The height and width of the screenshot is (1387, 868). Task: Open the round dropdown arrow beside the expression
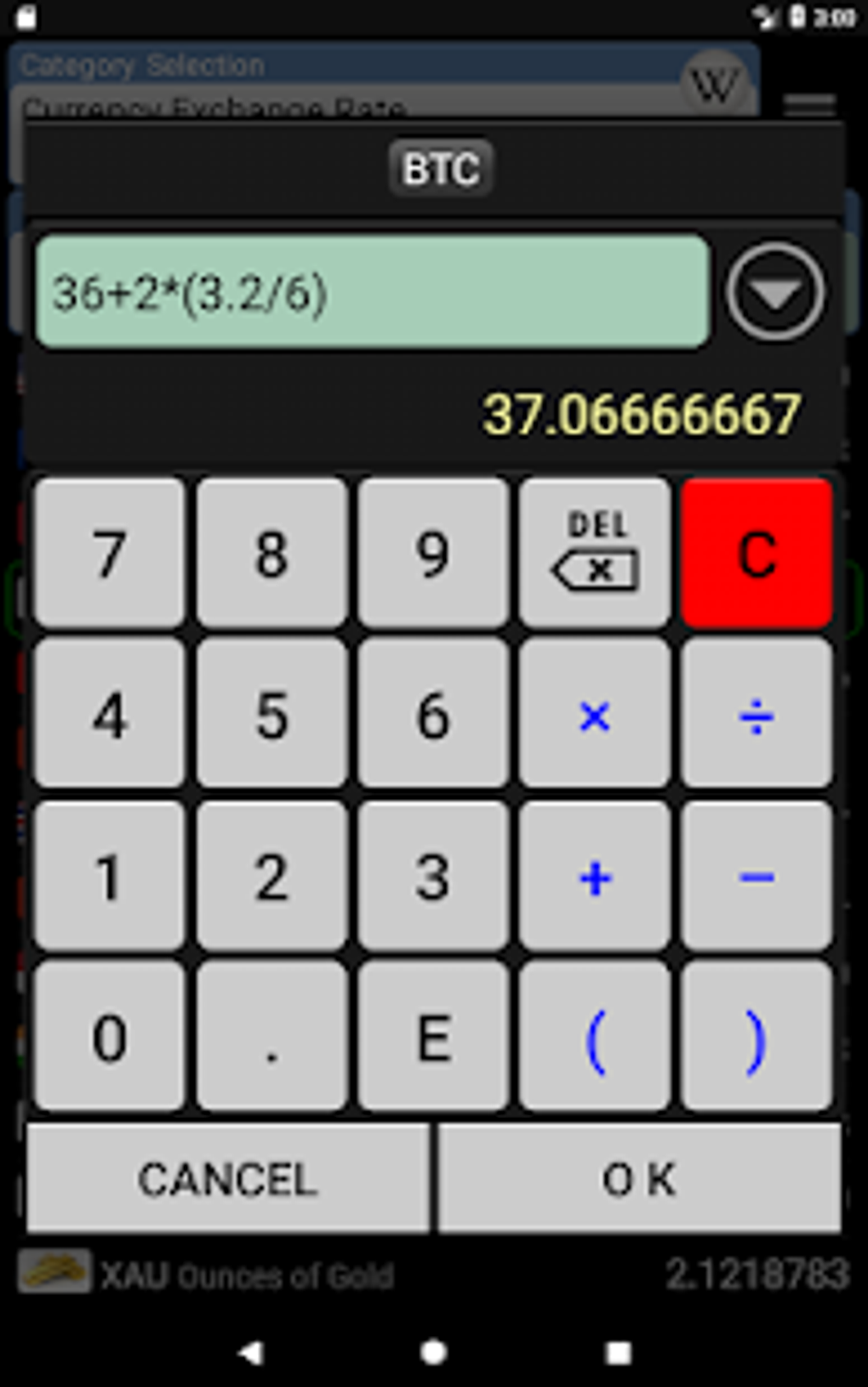click(774, 292)
